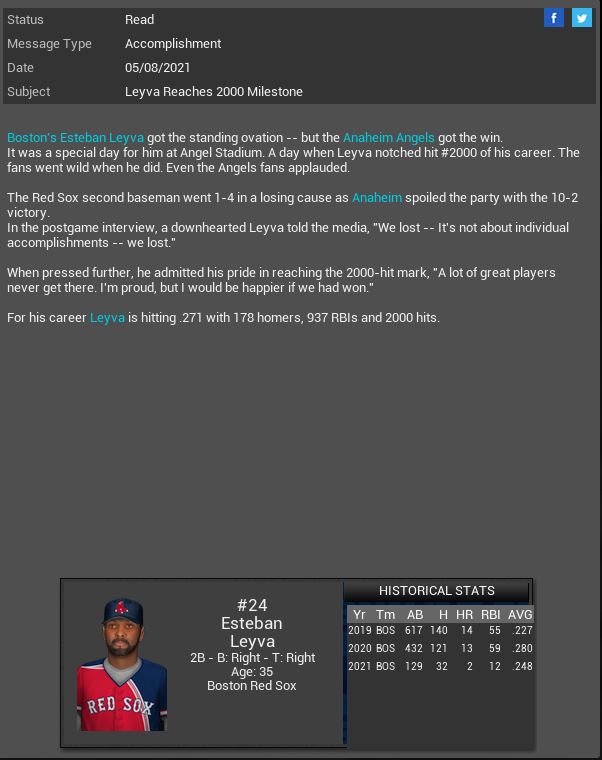Share this message on Facebook

[x=553, y=18]
